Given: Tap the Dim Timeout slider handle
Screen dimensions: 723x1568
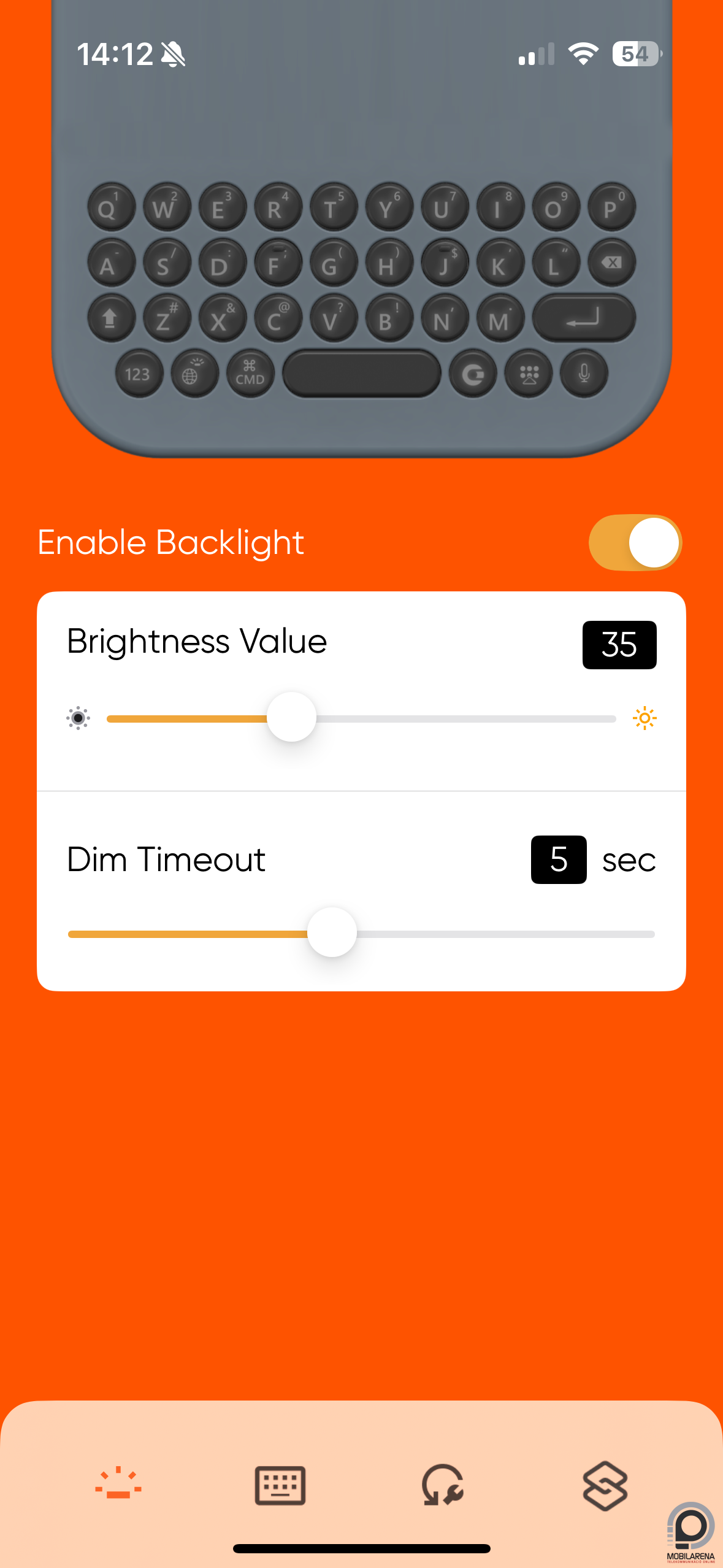Looking at the screenshot, I should pyautogui.click(x=332, y=932).
